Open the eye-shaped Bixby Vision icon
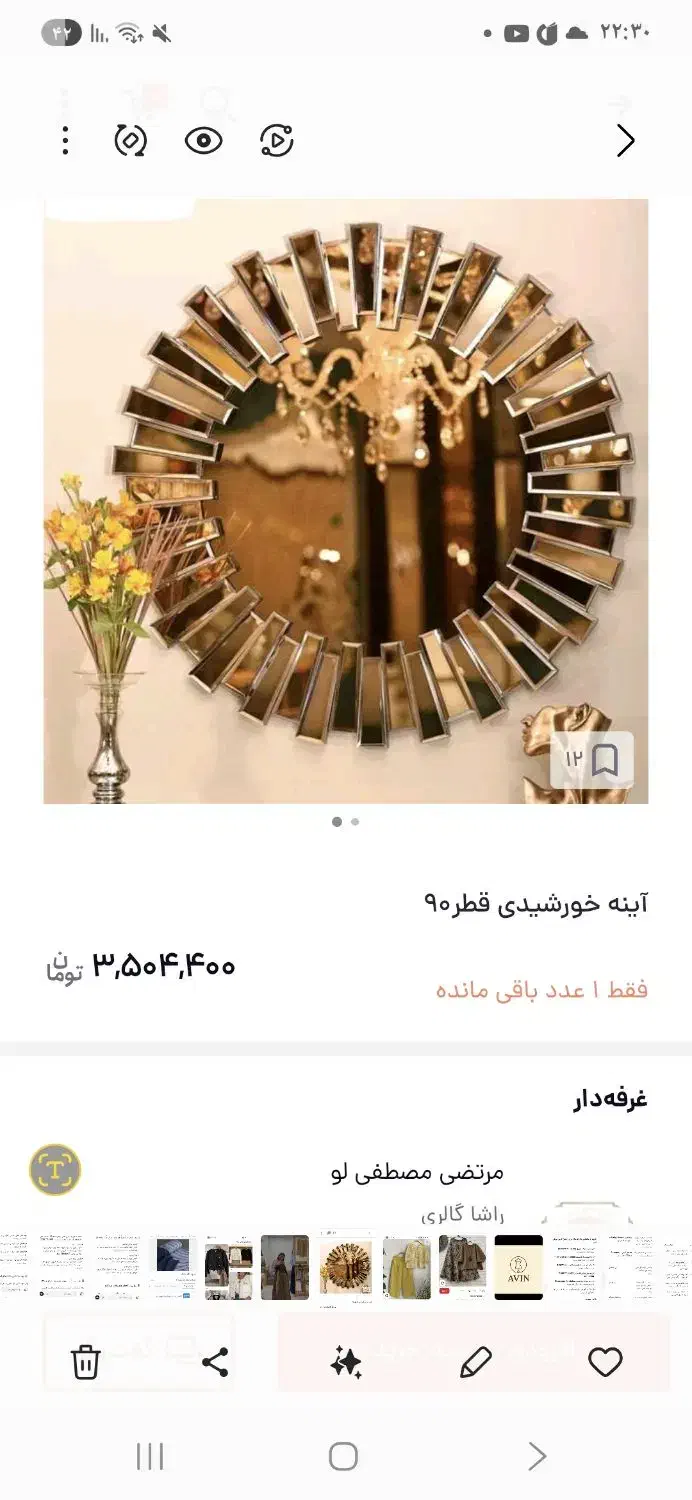 pos(203,141)
